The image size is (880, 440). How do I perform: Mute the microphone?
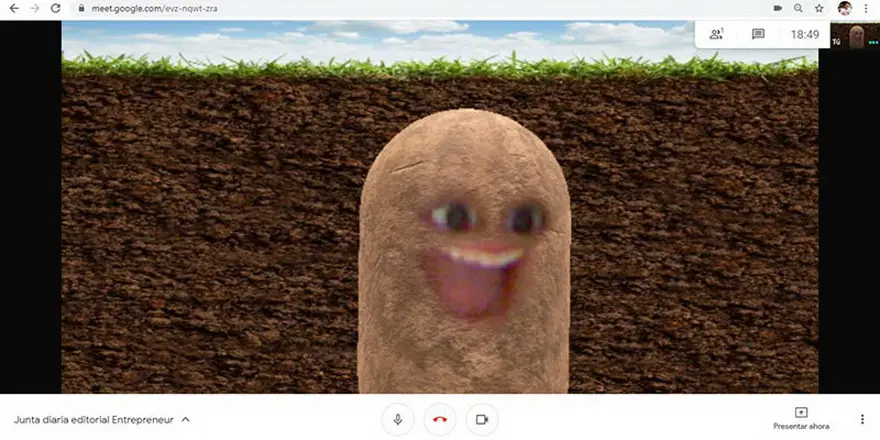pos(397,419)
